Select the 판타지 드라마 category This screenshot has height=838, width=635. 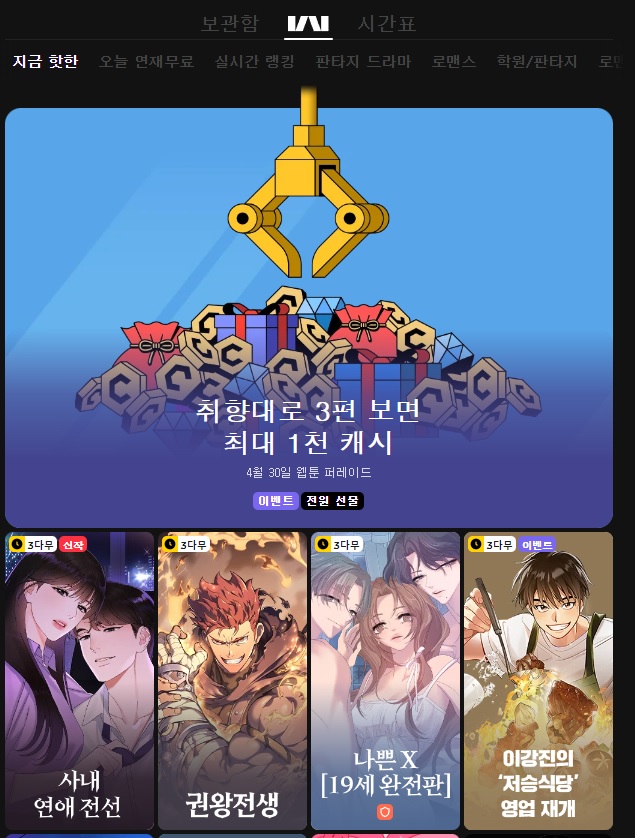[362, 62]
